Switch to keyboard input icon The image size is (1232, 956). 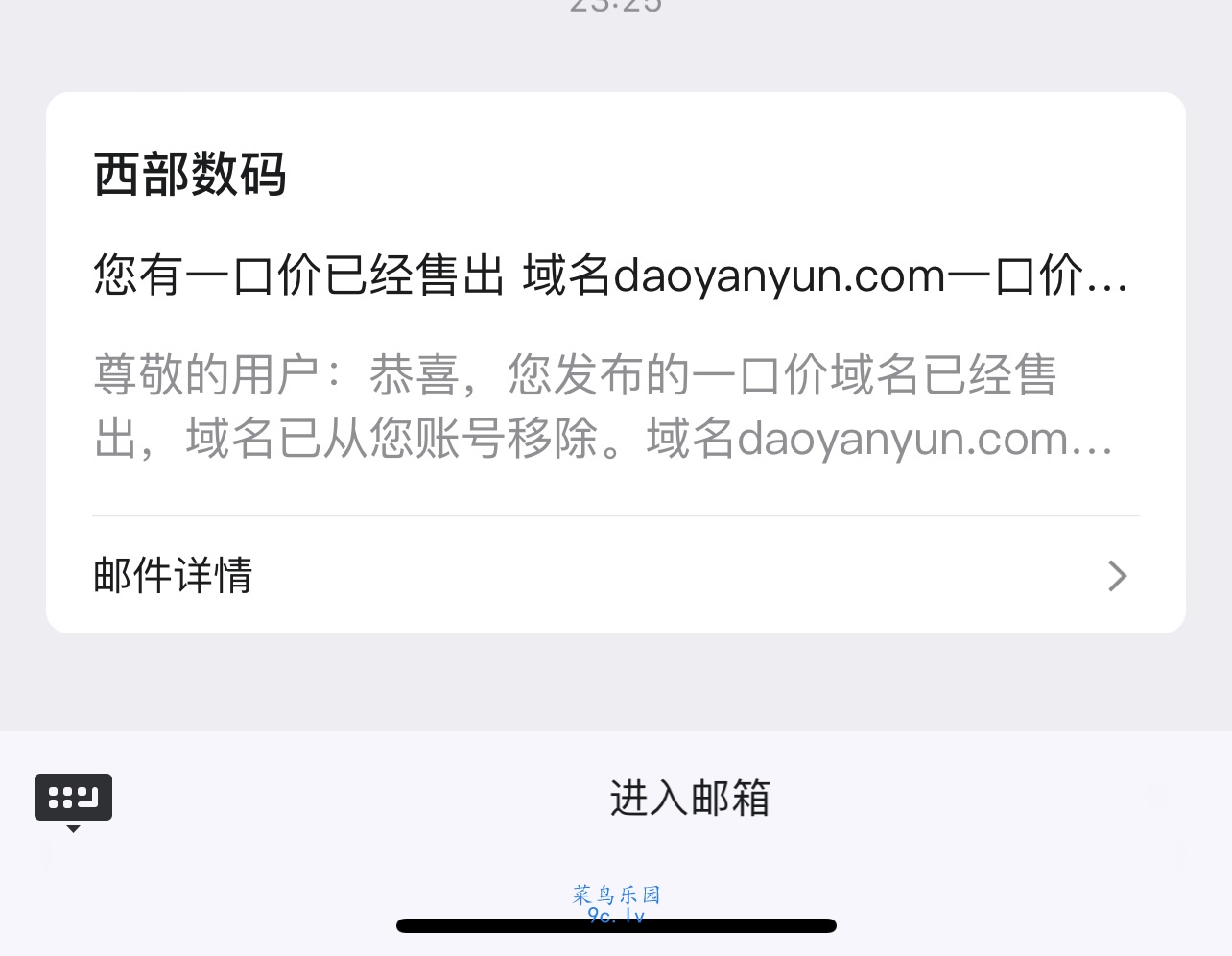click(73, 799)
